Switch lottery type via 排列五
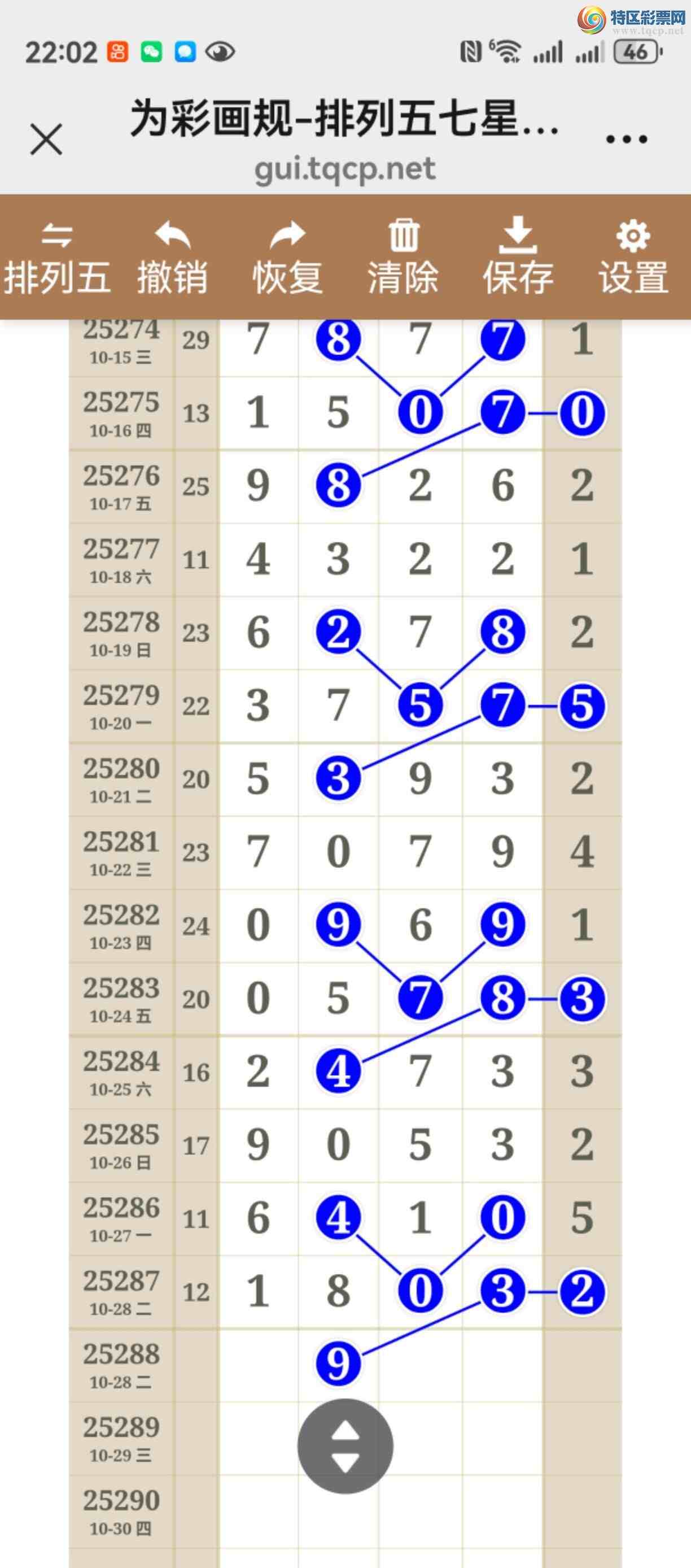 pos(56,259)
